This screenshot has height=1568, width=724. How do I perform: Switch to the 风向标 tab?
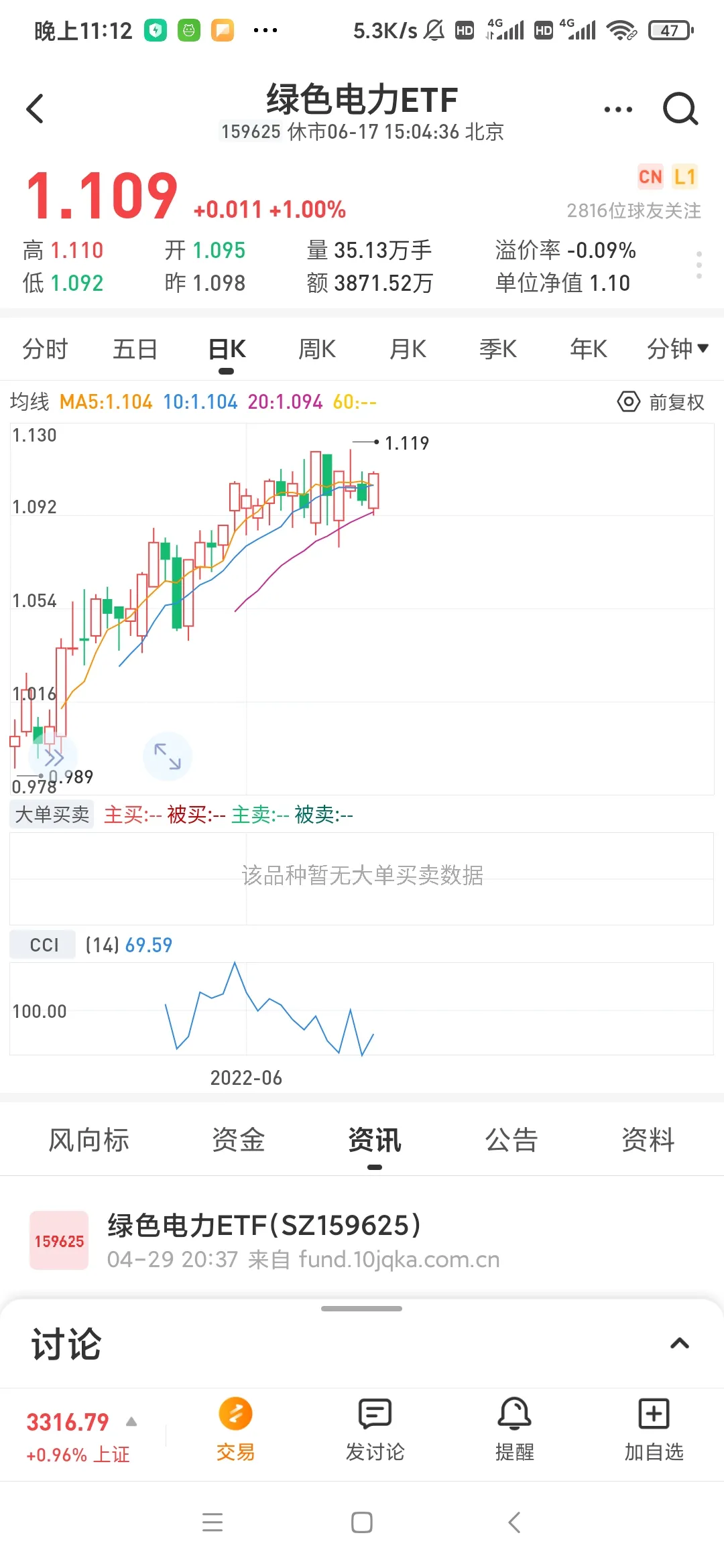coord(88,1140)
